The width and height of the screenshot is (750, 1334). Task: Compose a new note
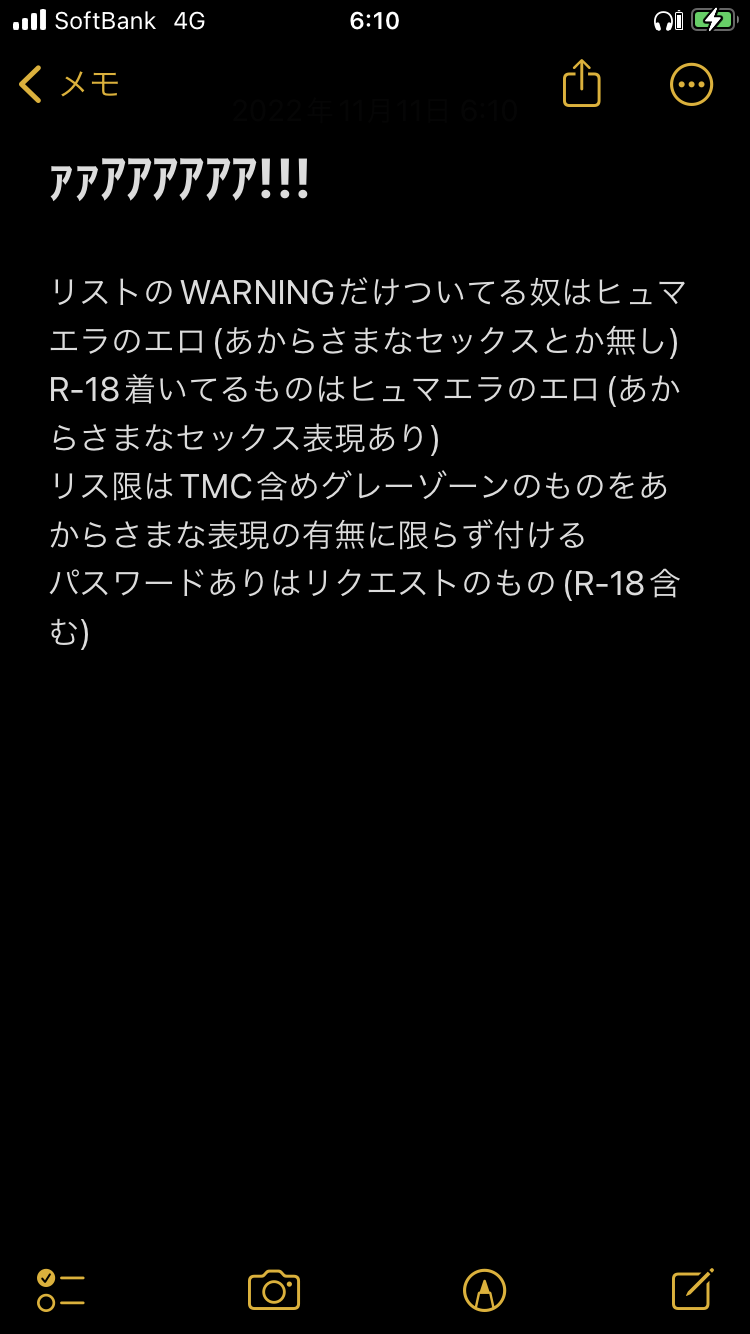(692, 1288)
